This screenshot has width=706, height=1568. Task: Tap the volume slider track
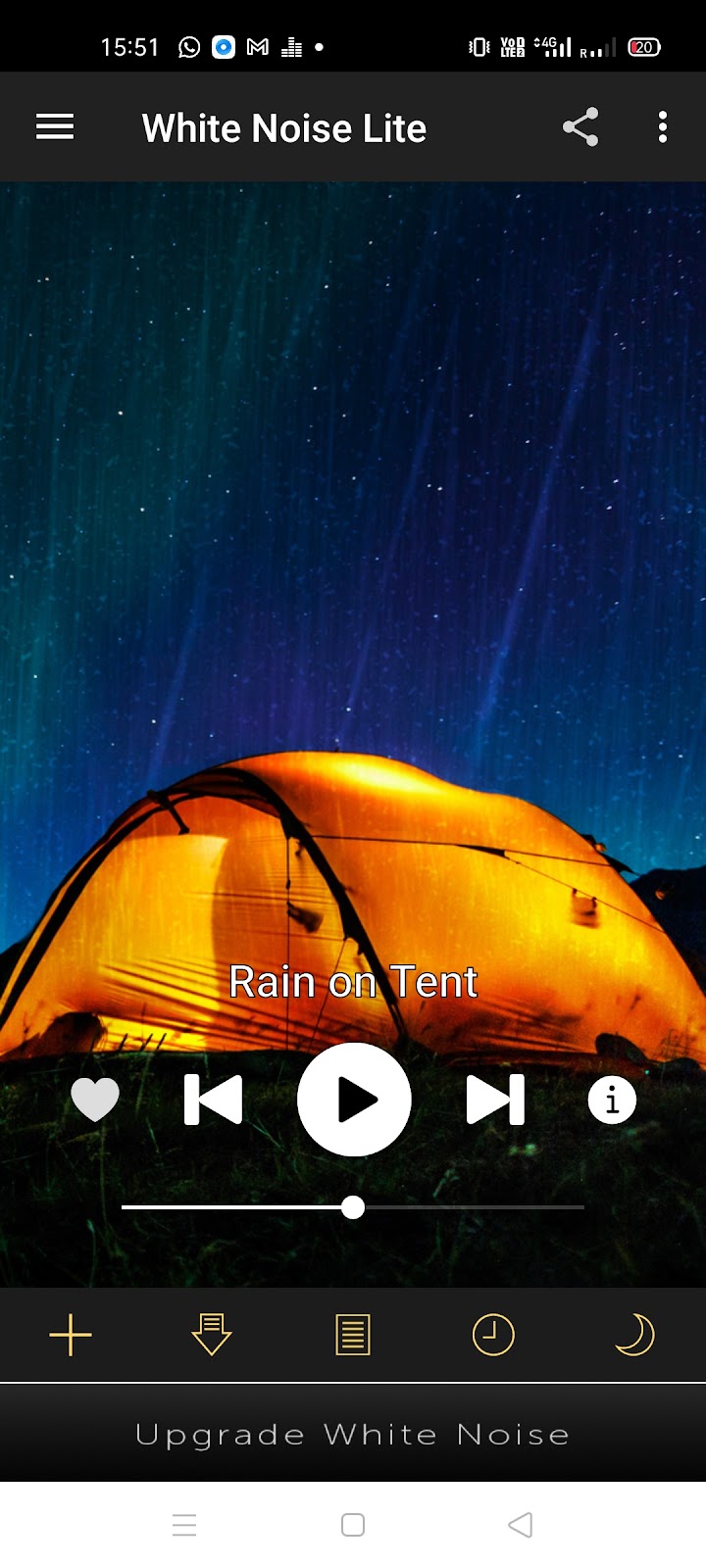(x=471, y=1207)
